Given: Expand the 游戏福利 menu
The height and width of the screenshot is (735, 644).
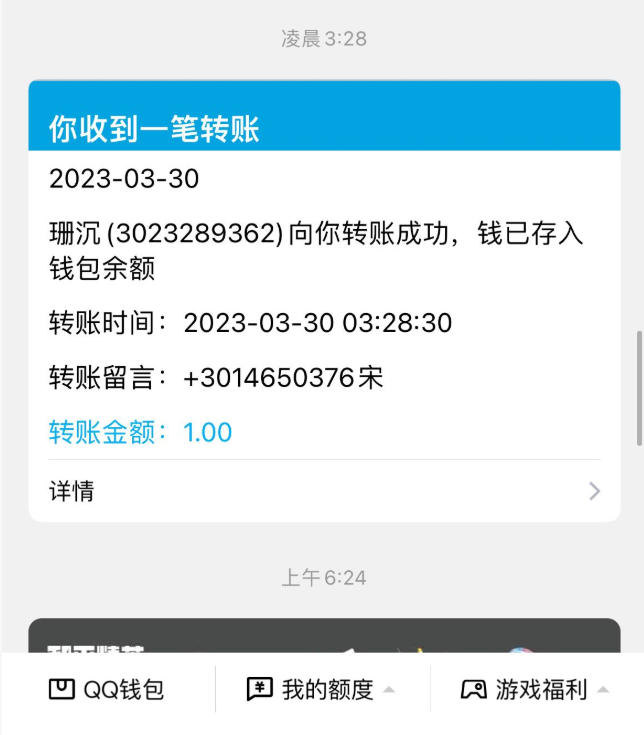Looking at the screenshot, I should pyautogui.click(x=536, y=690).
